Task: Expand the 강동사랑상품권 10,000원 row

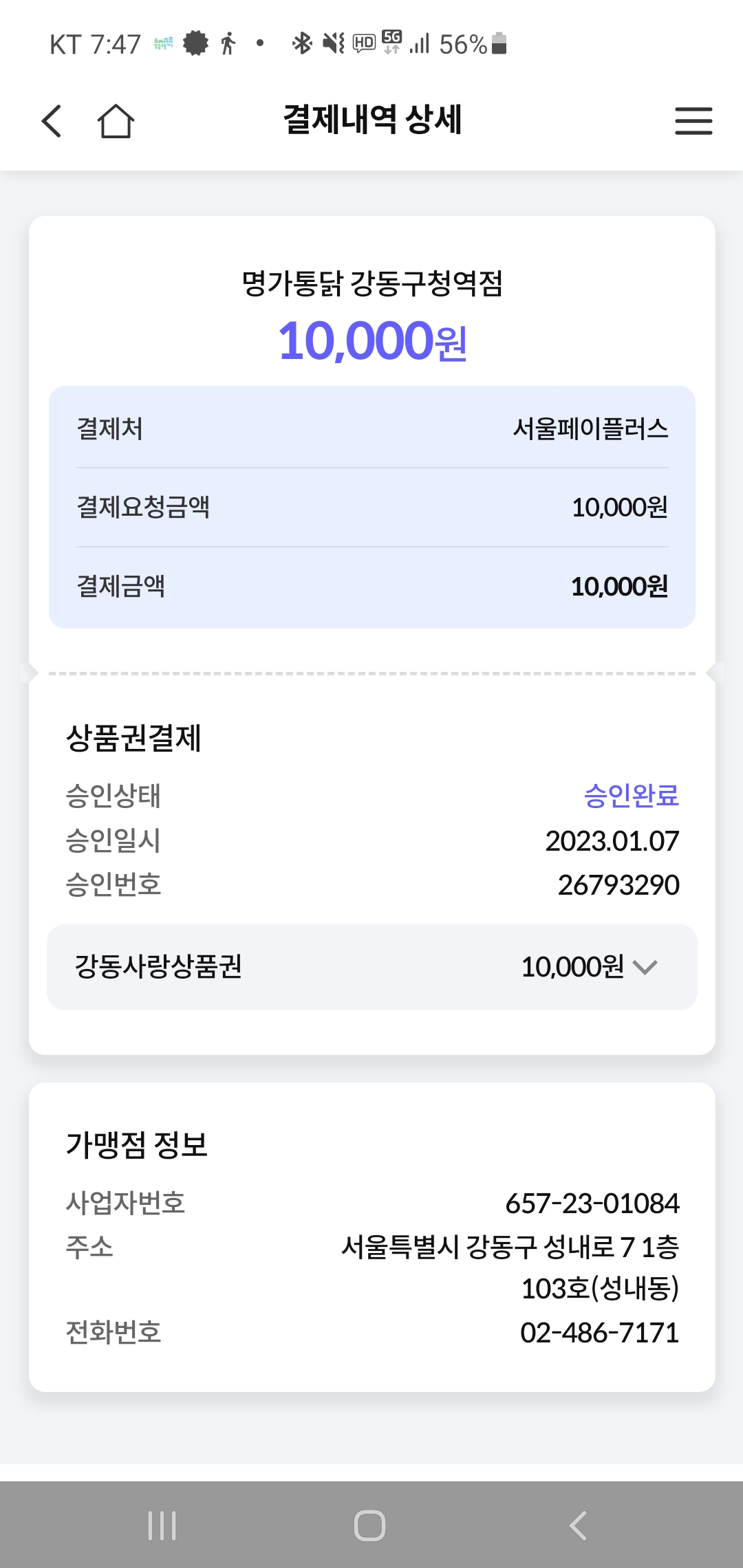Action: (645, 967)
